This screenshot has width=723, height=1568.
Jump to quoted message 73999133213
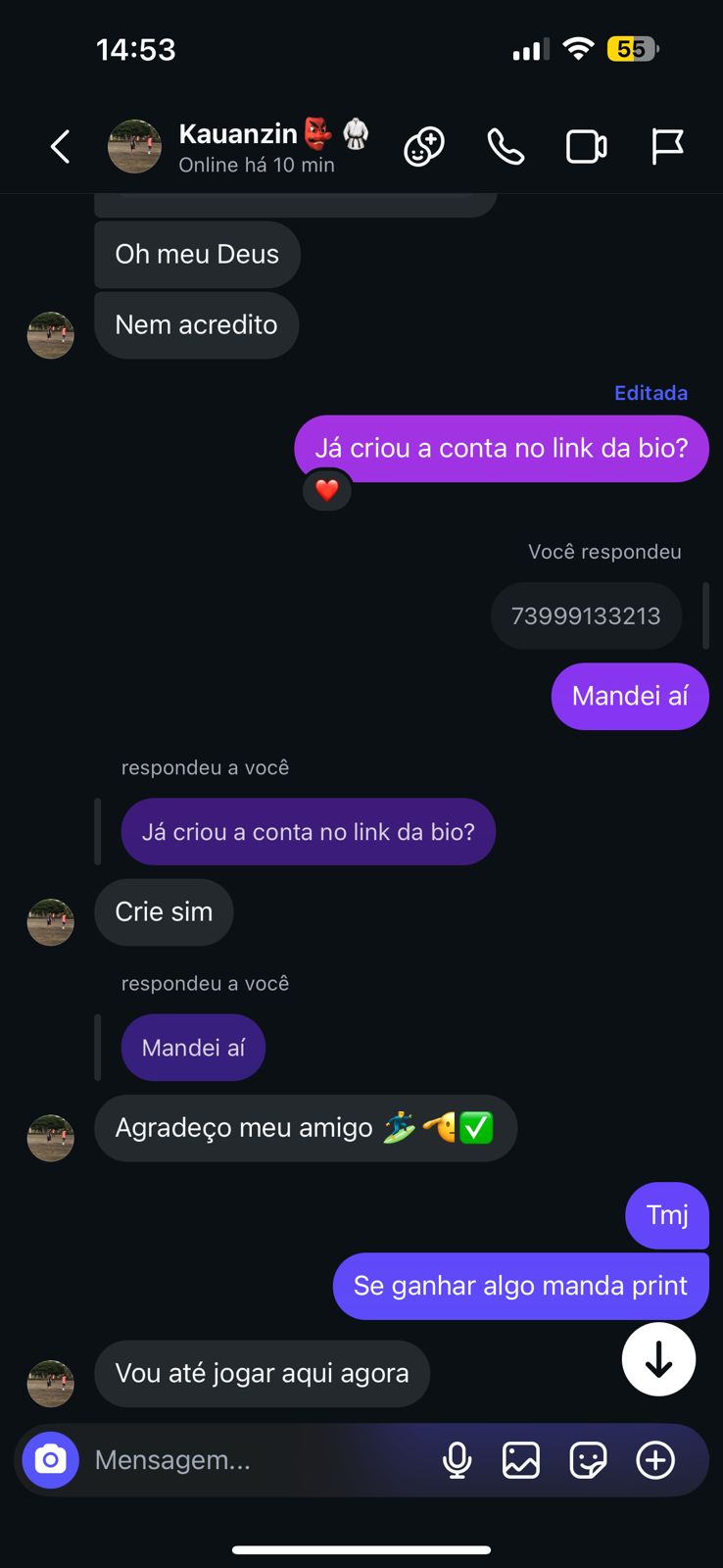point(586,616)
